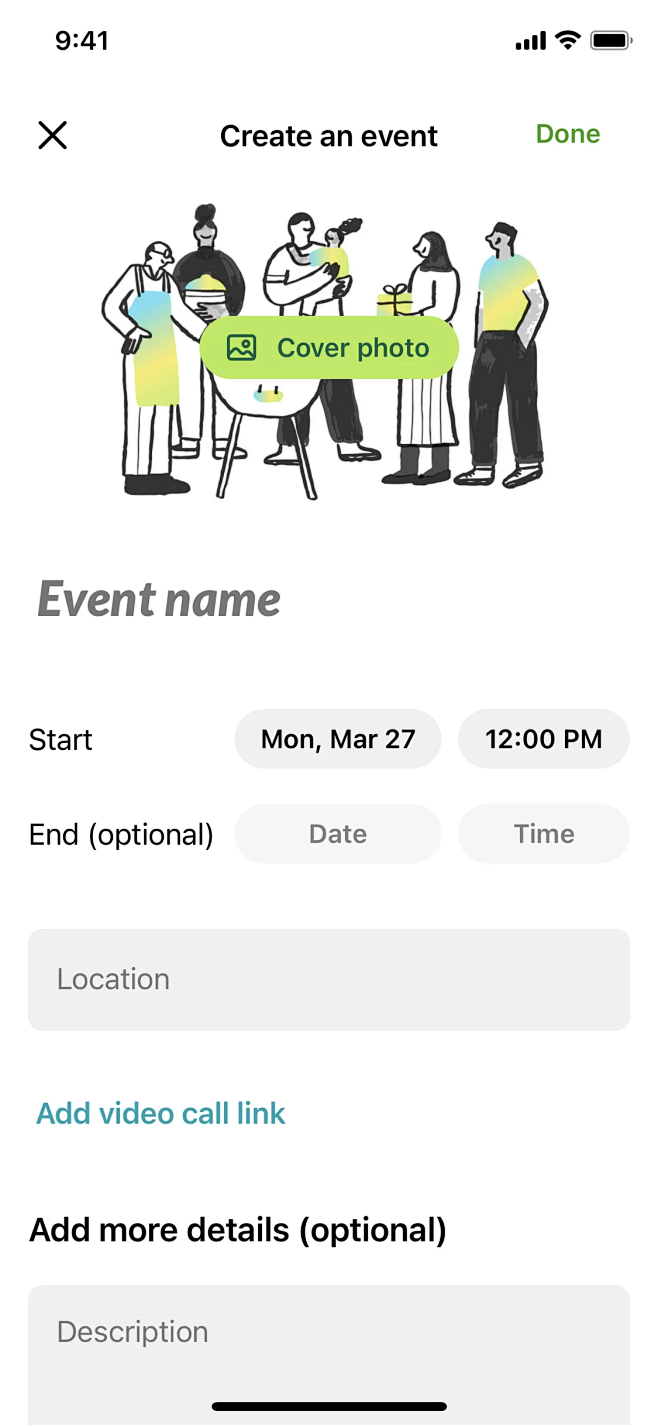Tap Done to save the event
The width and height of the screenshot is (658, 1425).
[567, 134]
